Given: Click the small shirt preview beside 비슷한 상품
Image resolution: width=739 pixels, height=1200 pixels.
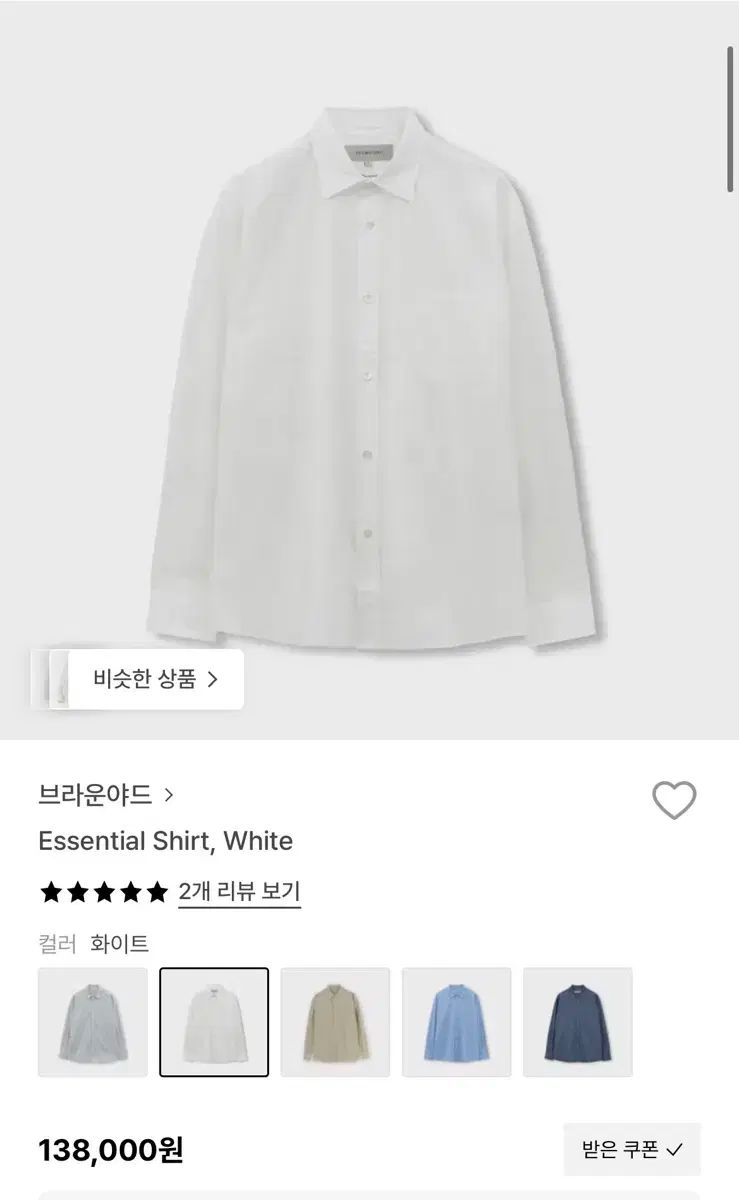Looking at the screenshot, I should (x=56, y=678).
